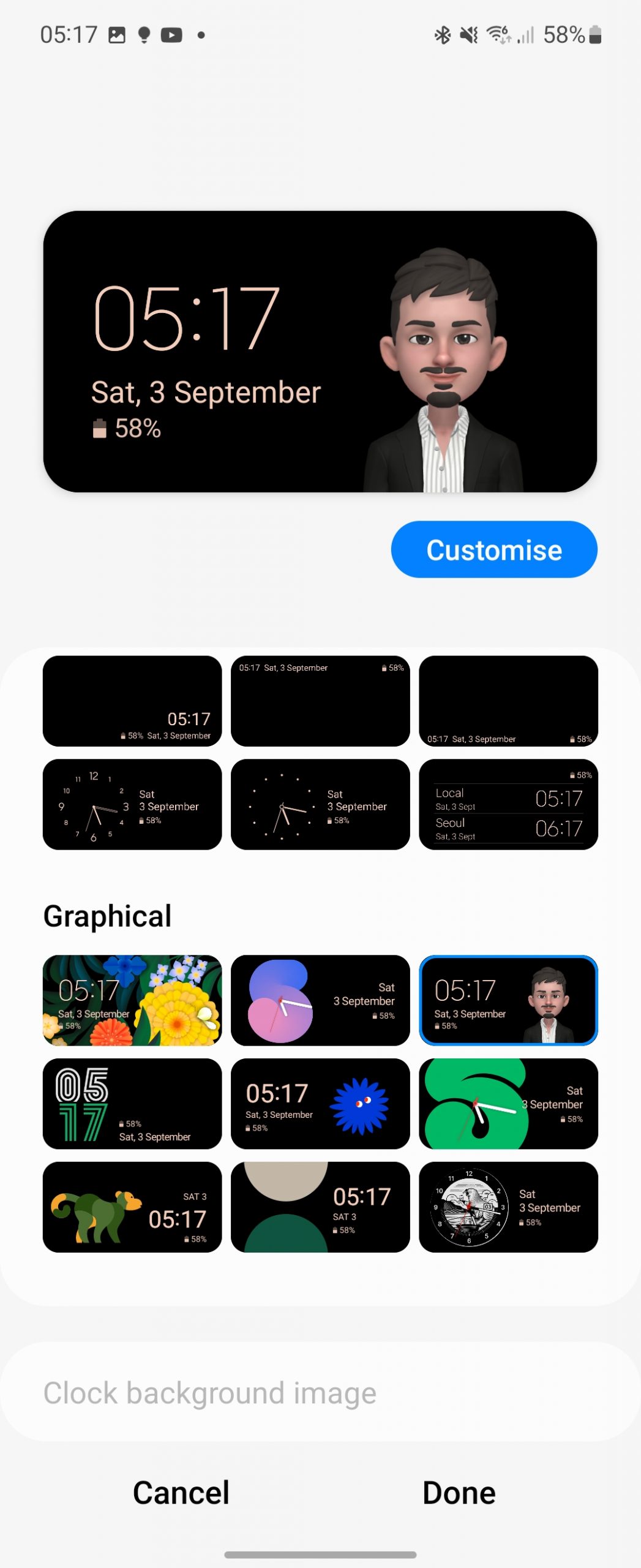641x1568 pixels.
Task: Pick the green monkey clock style
Action: [x=132, y=1207]
